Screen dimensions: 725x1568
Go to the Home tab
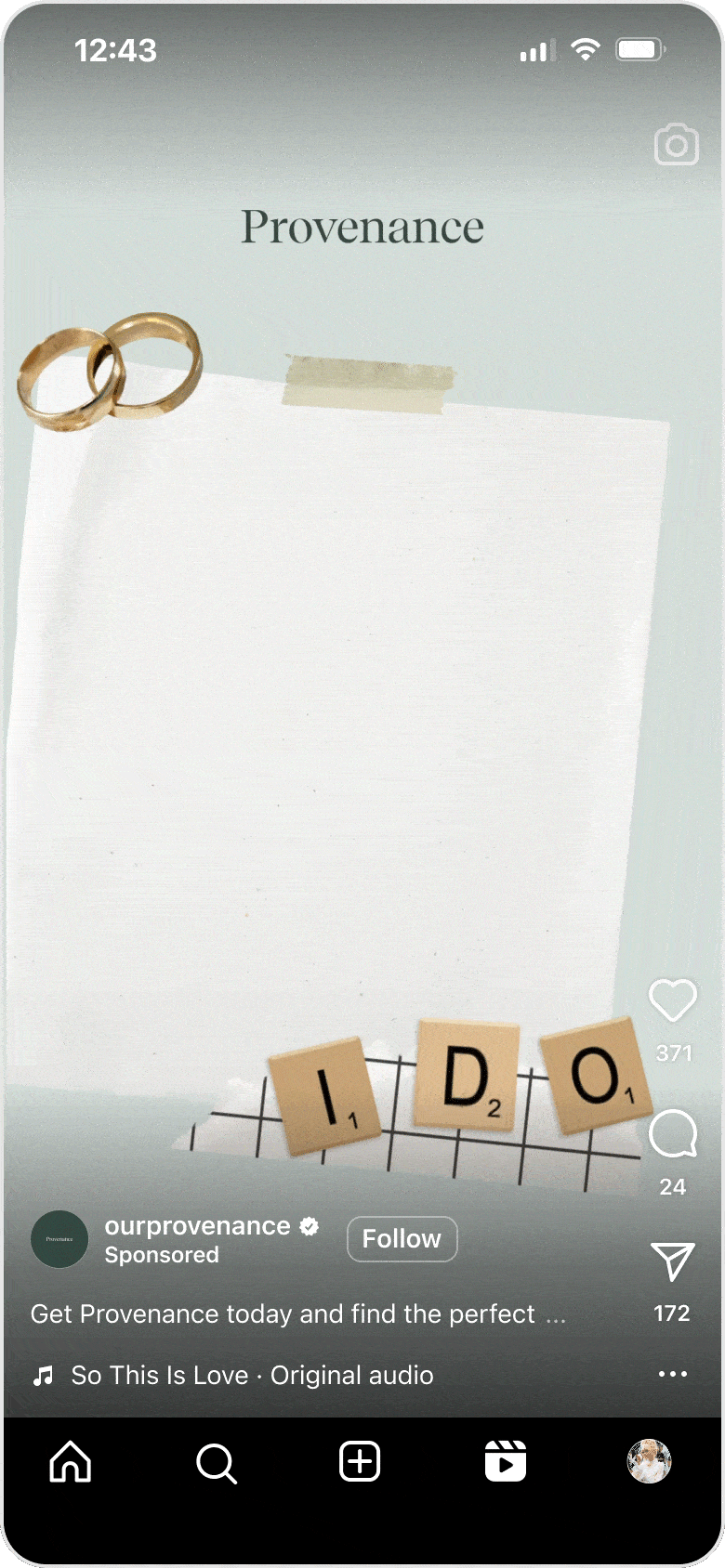coord(71,1462)
